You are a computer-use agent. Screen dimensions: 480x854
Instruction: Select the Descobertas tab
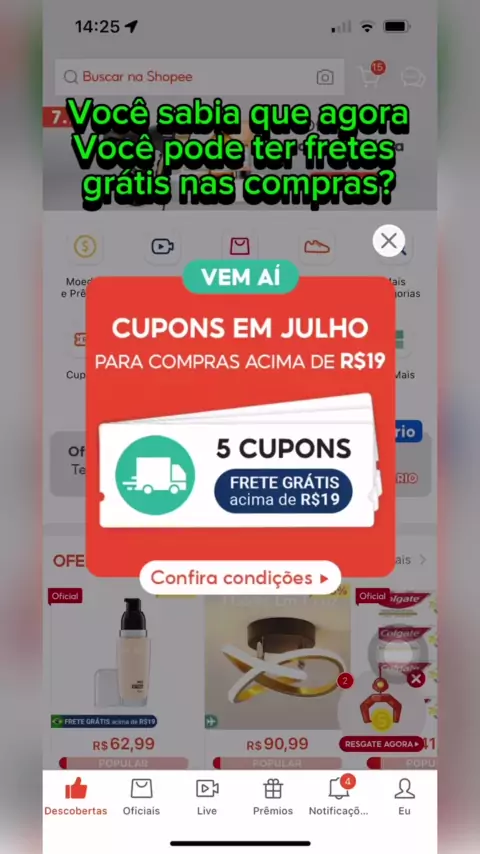coord(76,796)
